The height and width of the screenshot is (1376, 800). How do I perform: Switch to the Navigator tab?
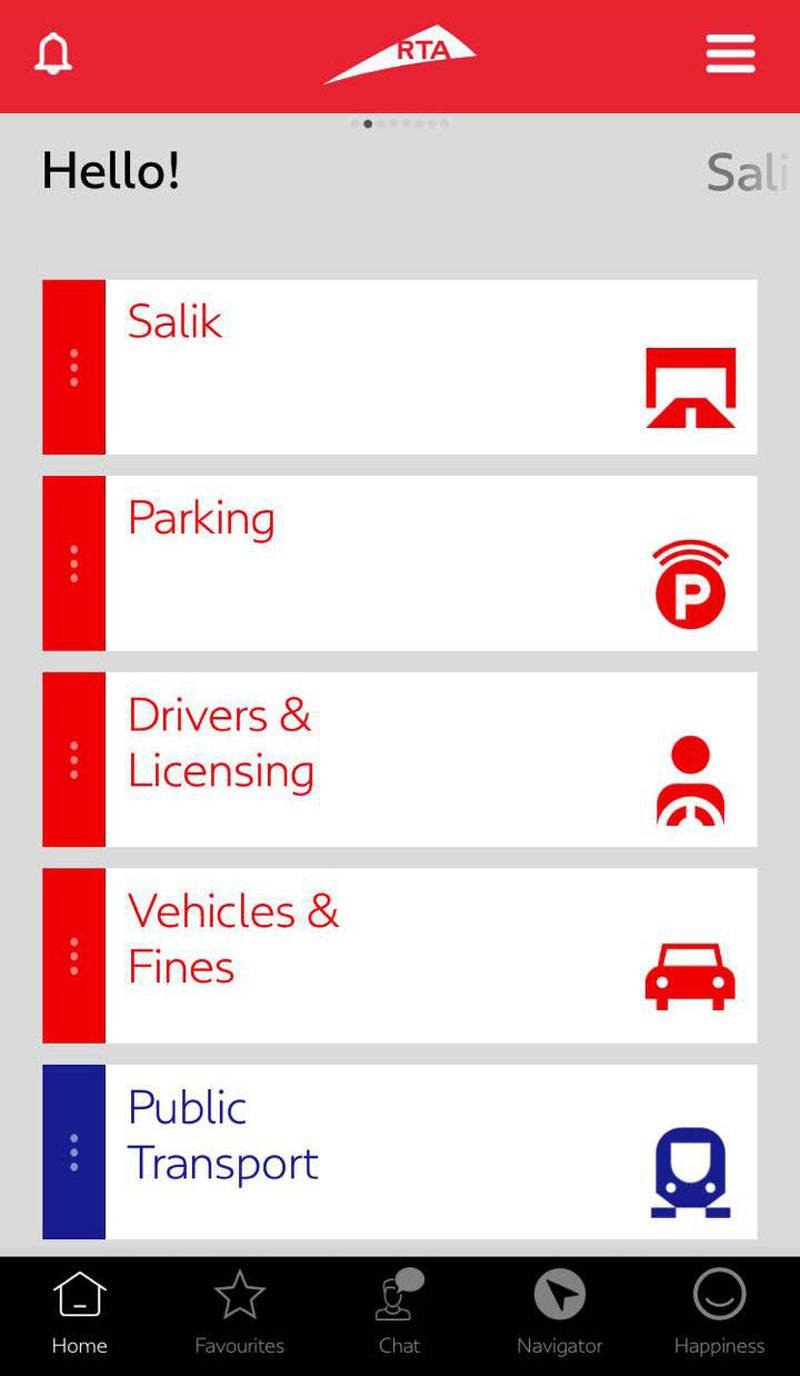[x=560, y=1312]
